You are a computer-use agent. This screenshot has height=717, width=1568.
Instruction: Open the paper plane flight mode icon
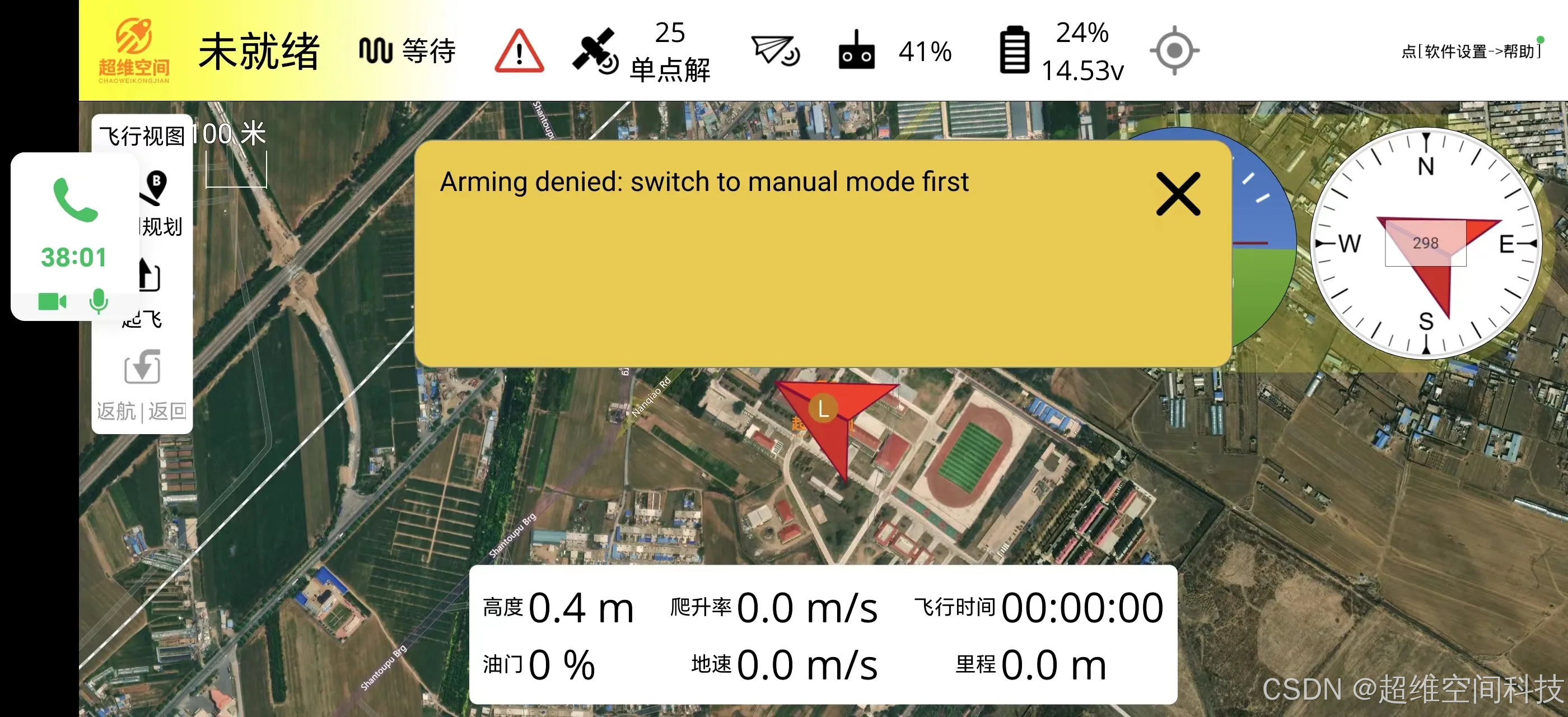[775, 50]
